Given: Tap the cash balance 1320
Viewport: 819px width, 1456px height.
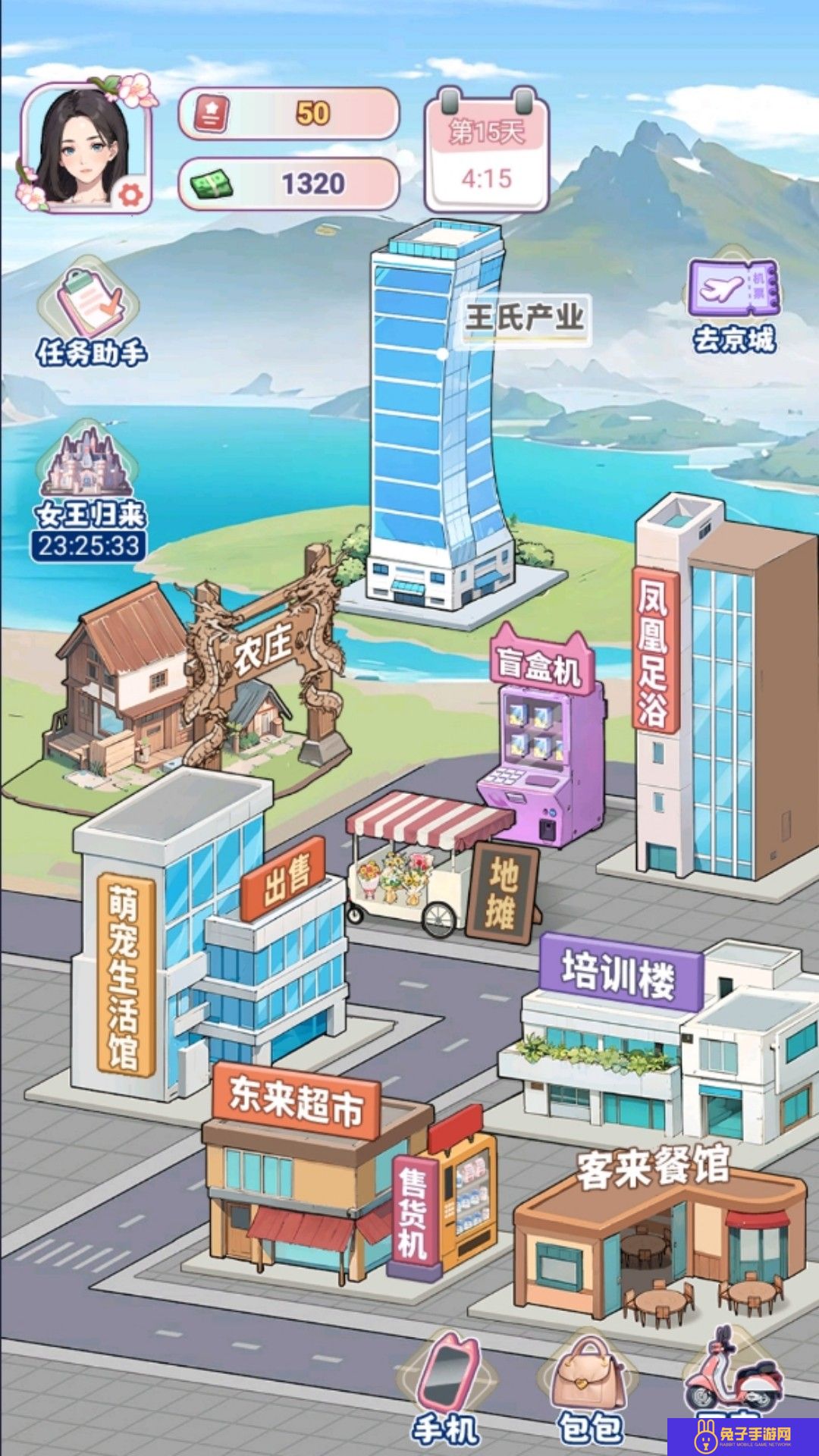Looking at the screenshot, I should click(288, 184).
